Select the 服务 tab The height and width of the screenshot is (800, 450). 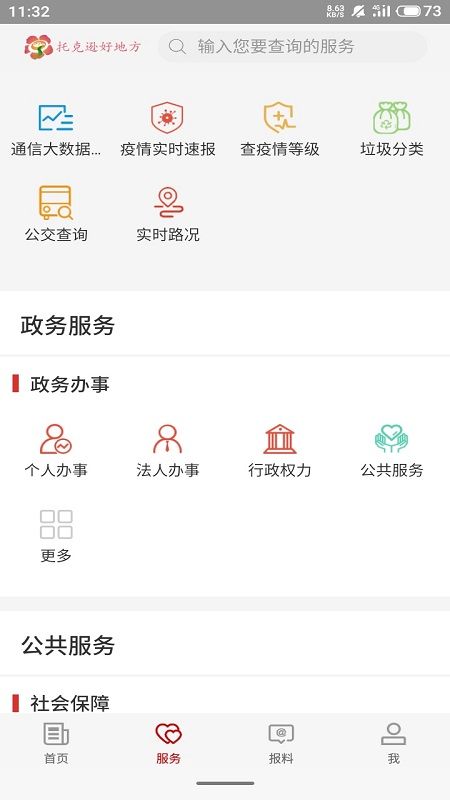(168, 744)
